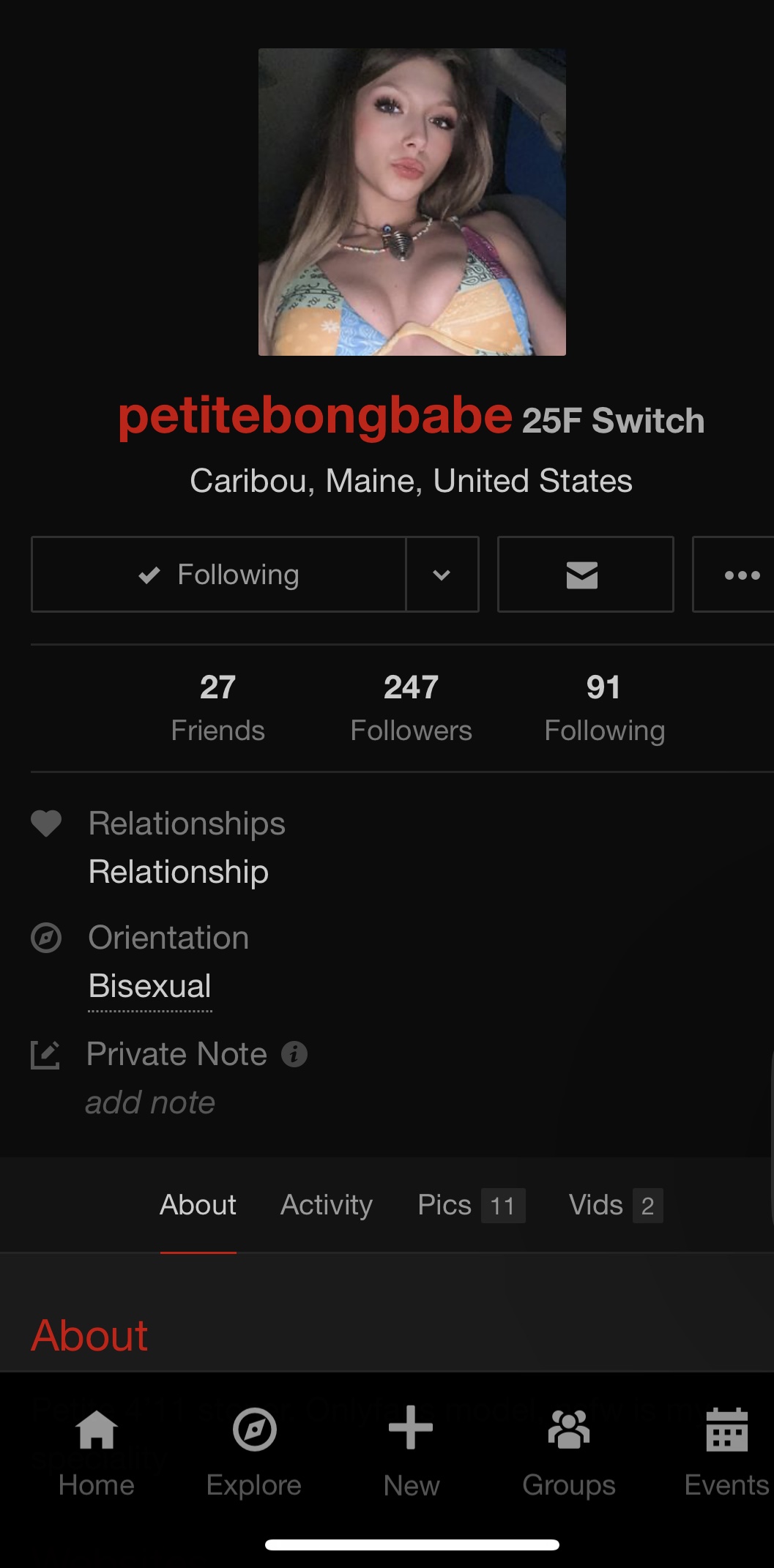Select the About tab
774x1568 pixels.
click(198, 1205)
